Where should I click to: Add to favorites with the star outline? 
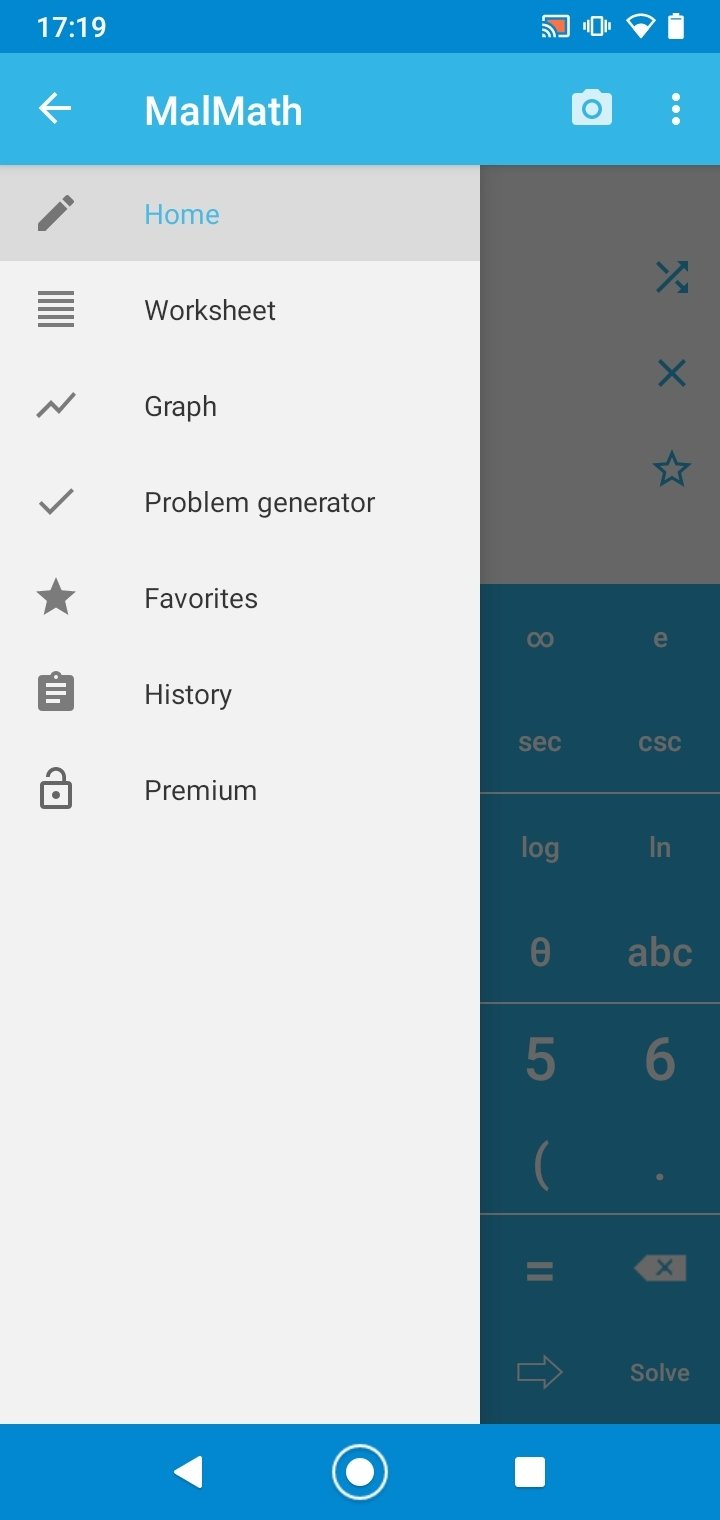click(x=672, y=469)
